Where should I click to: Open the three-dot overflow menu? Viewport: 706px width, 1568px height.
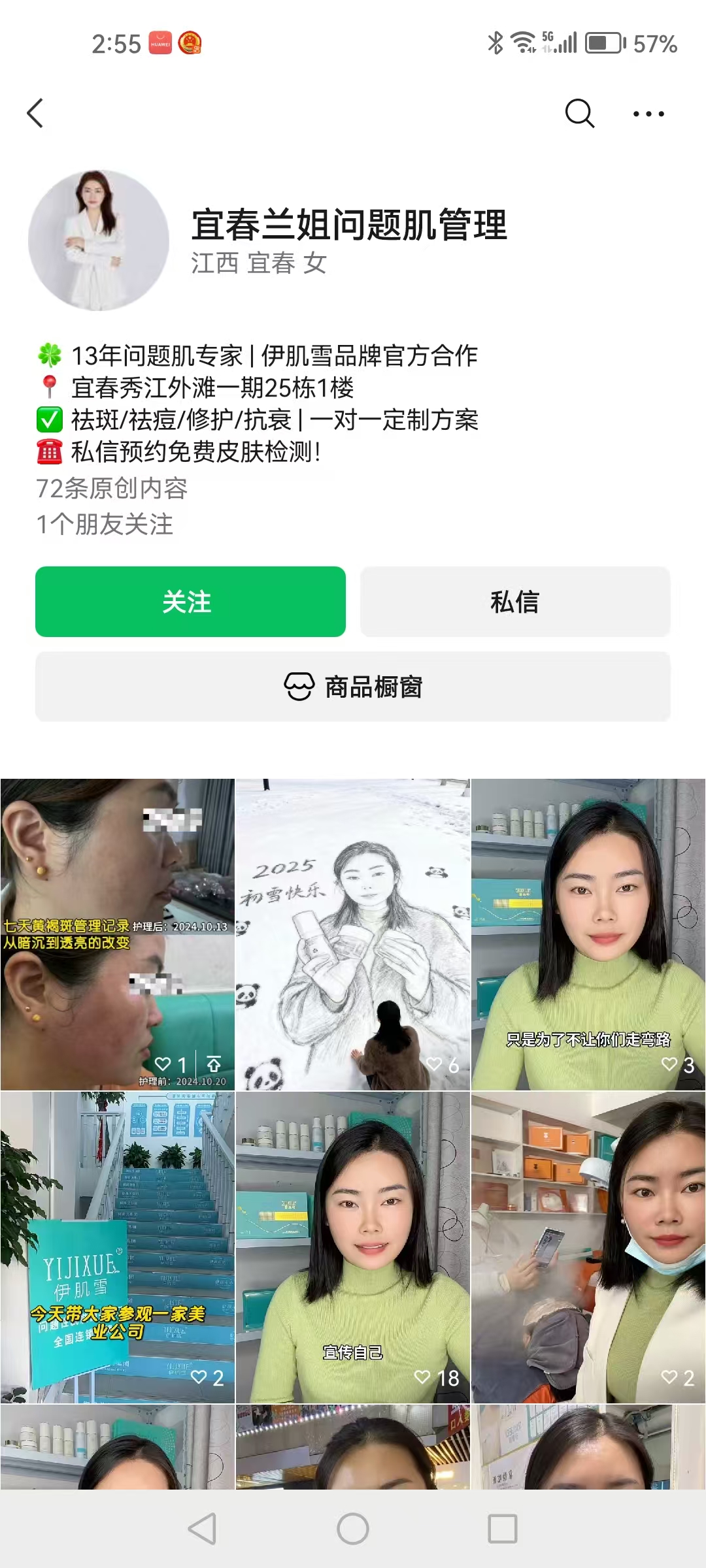tap(648, 114)
